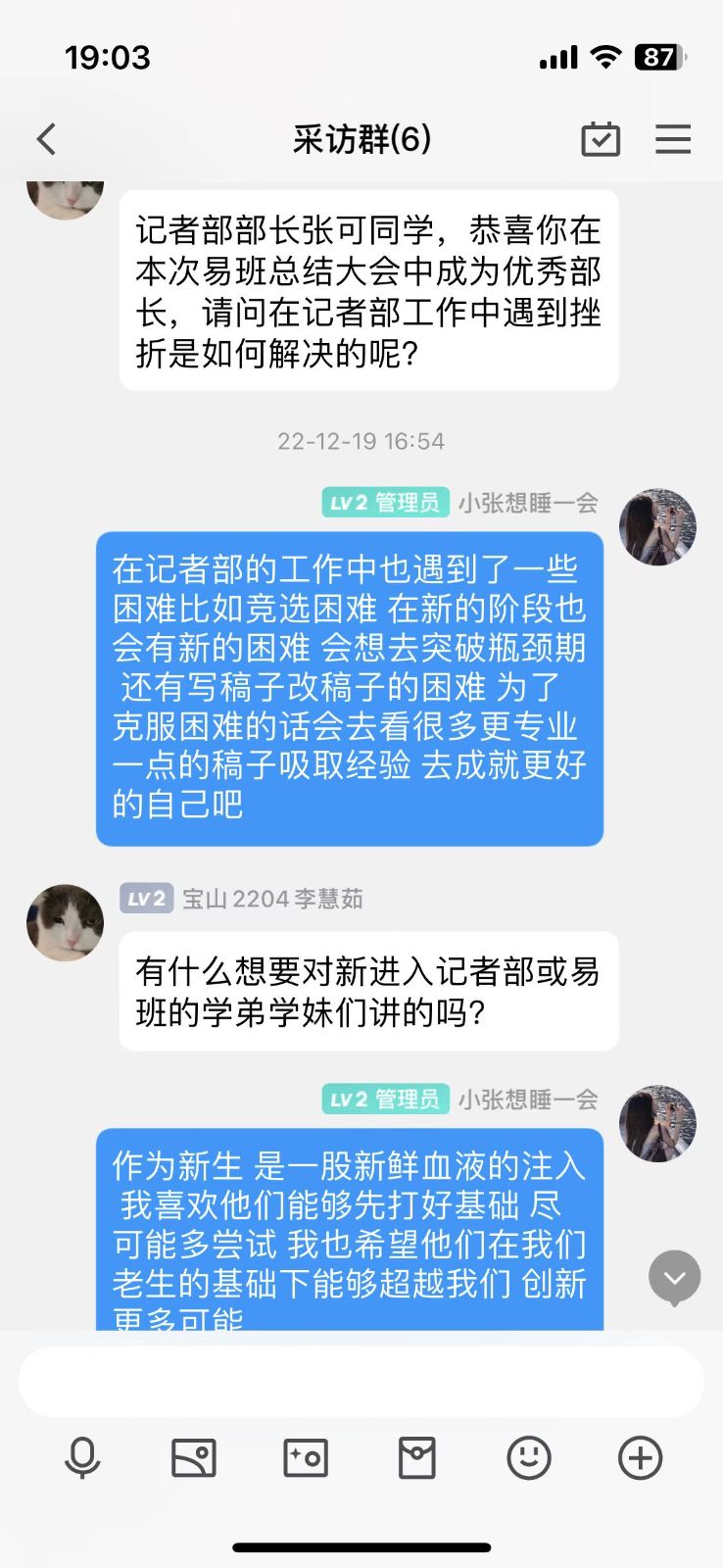Tap the message input field
This screenshot has width=723, height=1568.
(x=361, y=1381)
